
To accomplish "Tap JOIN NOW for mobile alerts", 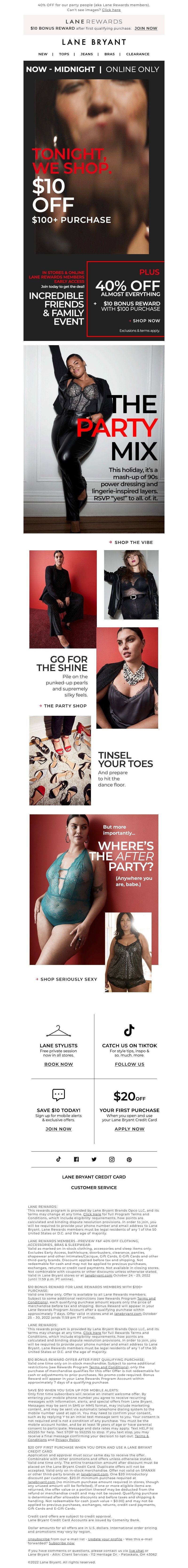I will (x=59, y=1128).
